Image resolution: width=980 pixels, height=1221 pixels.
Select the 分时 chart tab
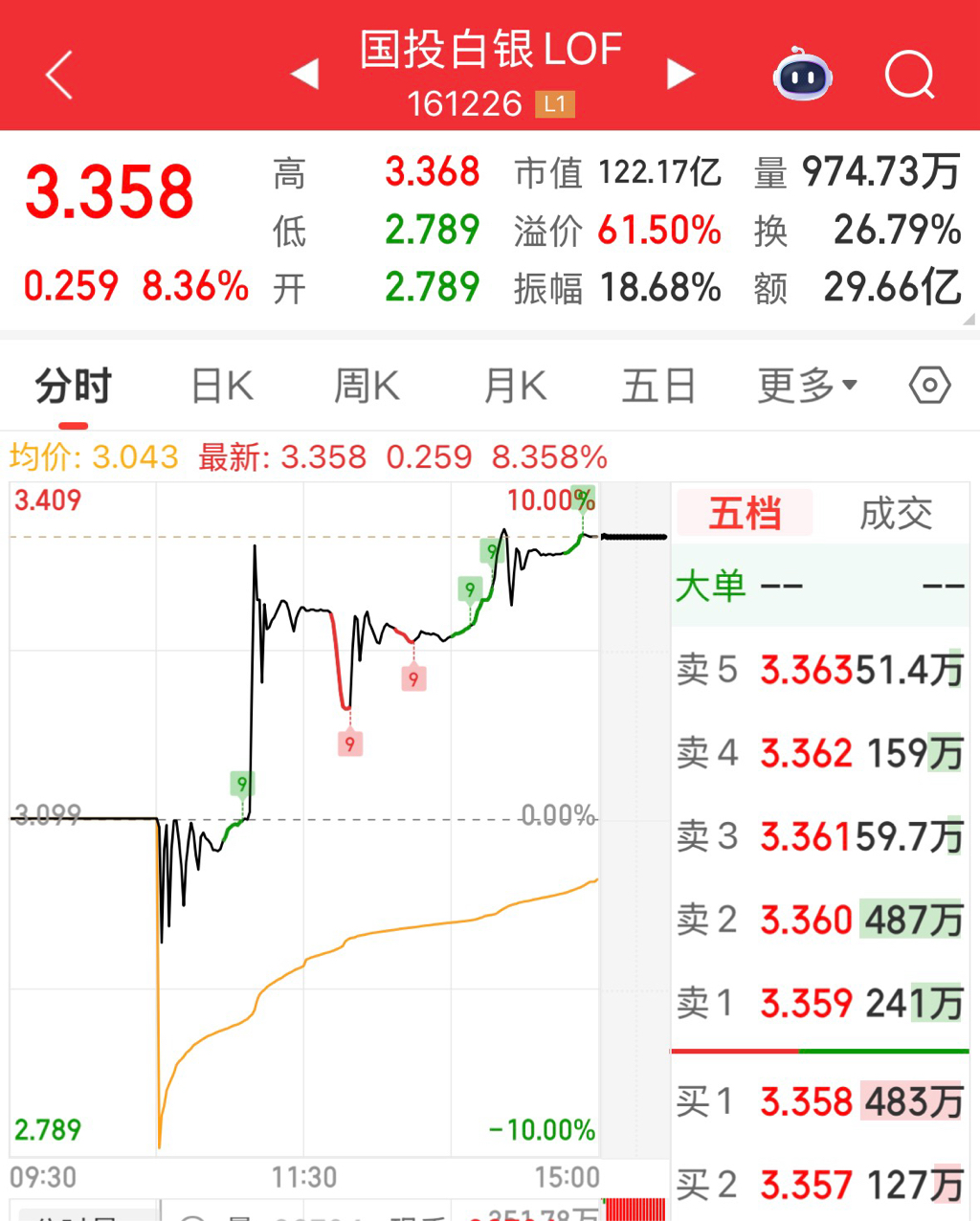74,388
